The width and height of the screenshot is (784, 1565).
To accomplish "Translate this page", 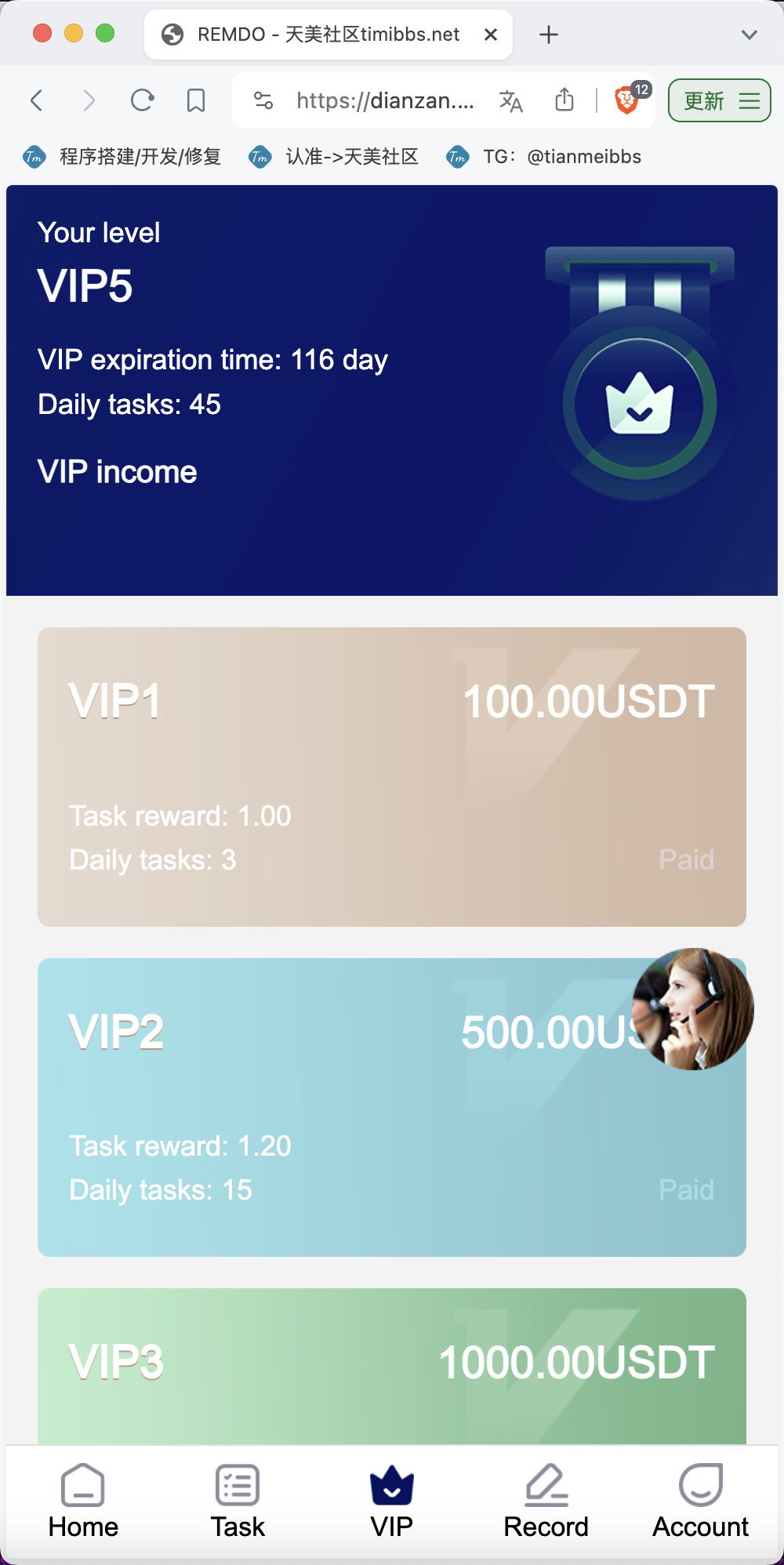I will (x=511, y=100).
